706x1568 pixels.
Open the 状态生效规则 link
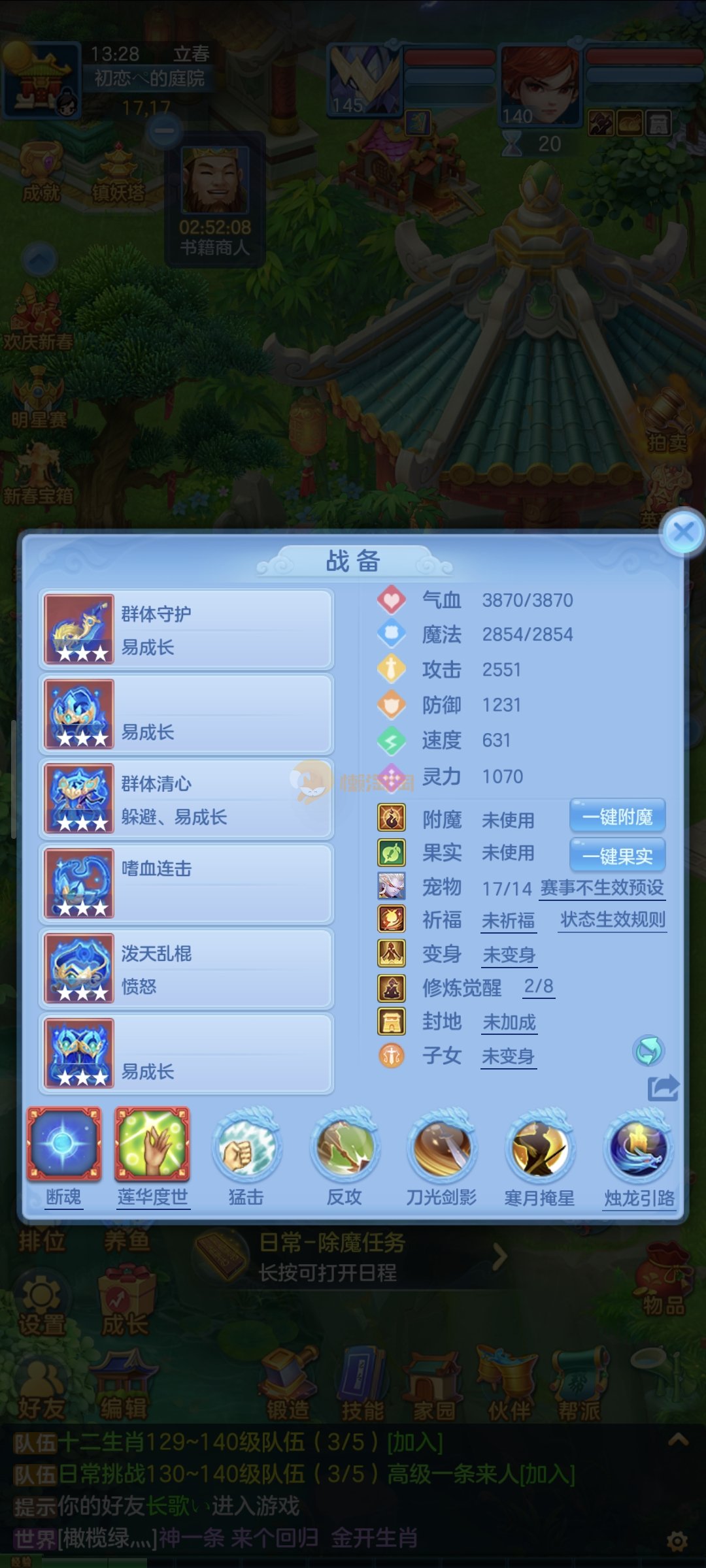(x=613, y=920)
